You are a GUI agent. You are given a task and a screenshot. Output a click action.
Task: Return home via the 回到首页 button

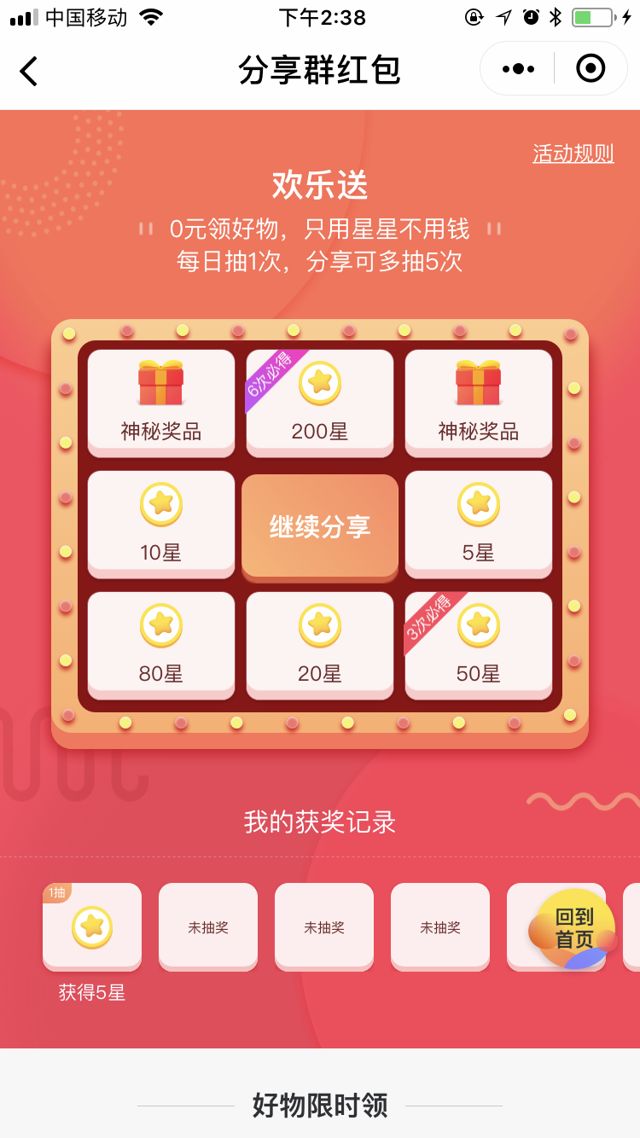574,929
